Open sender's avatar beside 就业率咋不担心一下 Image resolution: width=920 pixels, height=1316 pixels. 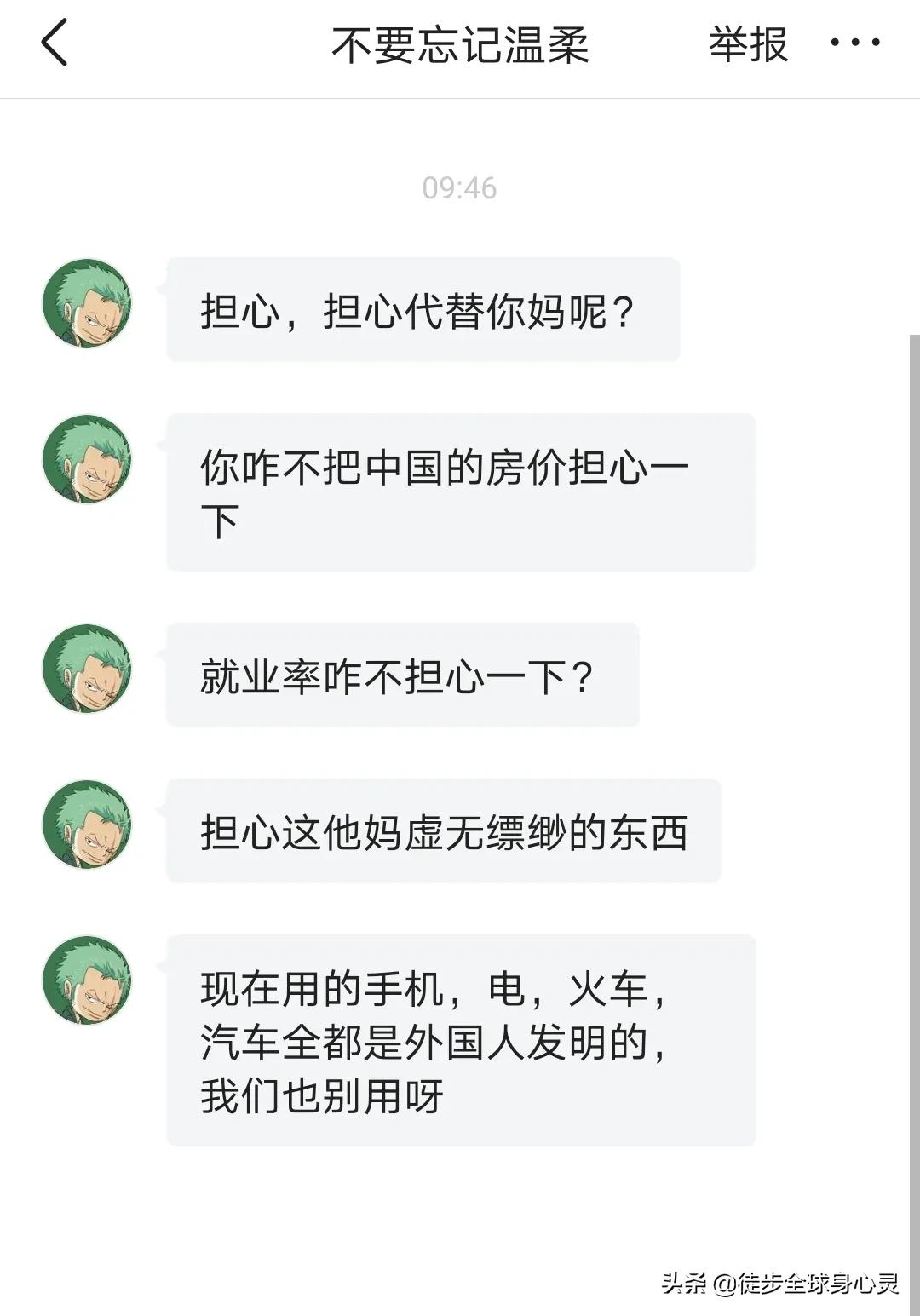pyautogui.click(x=87, y=669)
